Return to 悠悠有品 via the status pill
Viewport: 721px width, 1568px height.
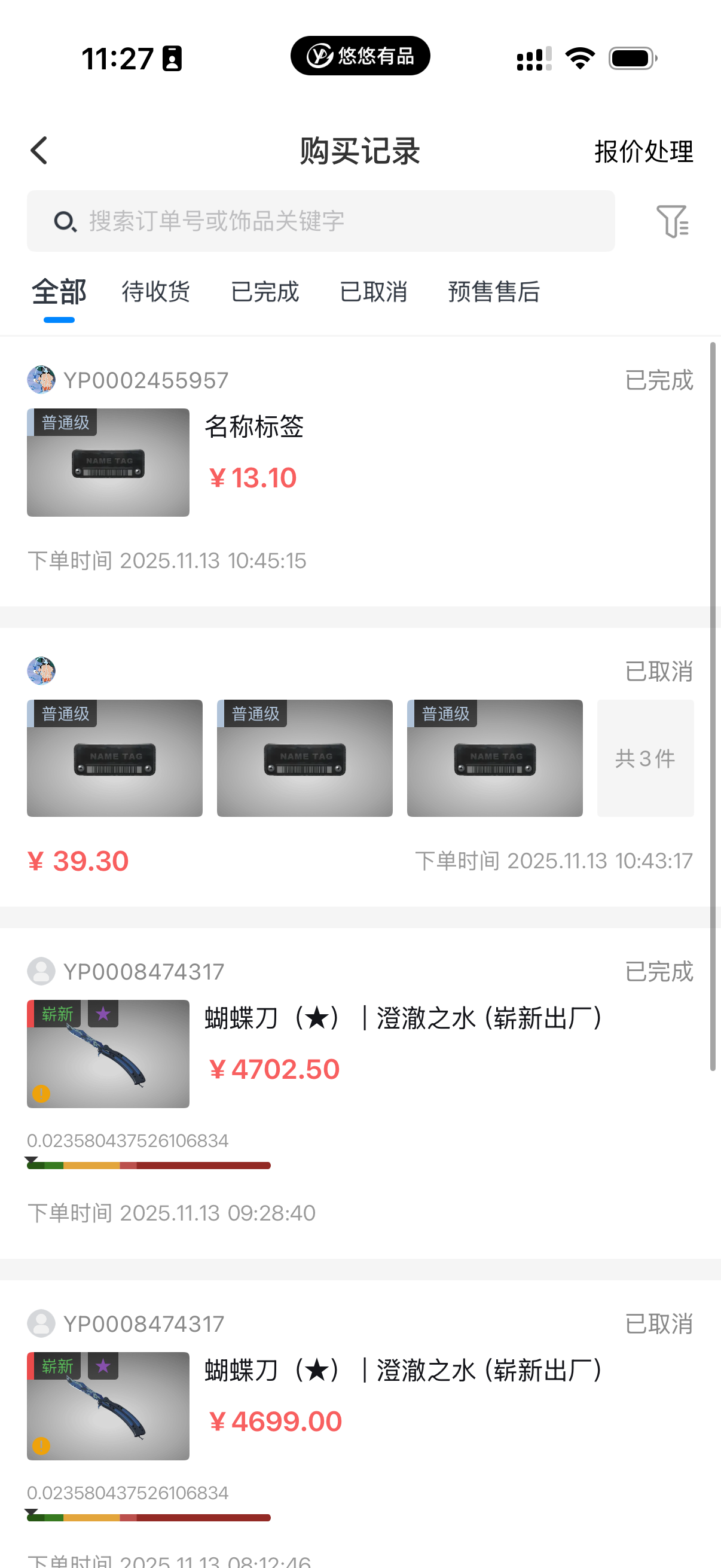coord(360,56)
